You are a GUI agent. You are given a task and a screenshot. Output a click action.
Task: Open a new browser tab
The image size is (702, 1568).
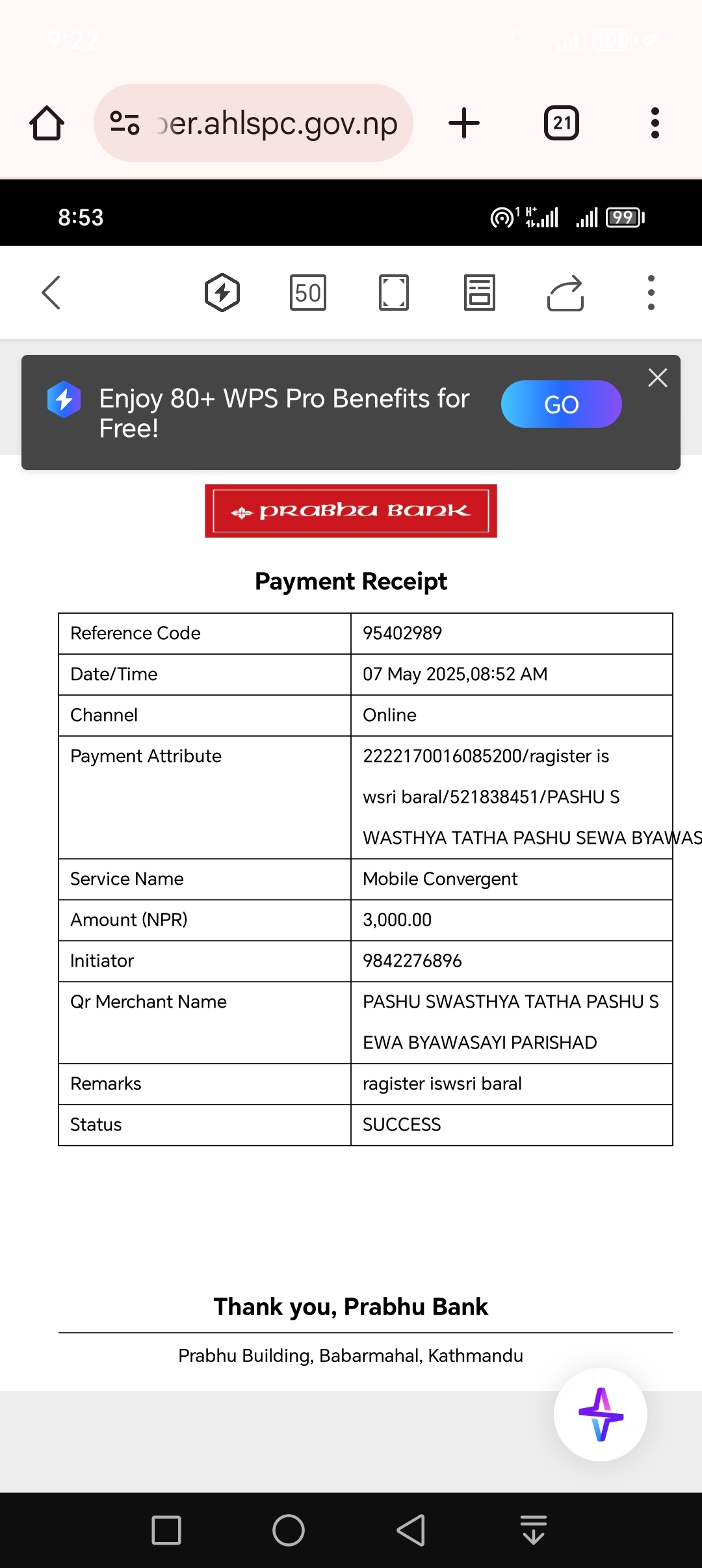(464, 123)
